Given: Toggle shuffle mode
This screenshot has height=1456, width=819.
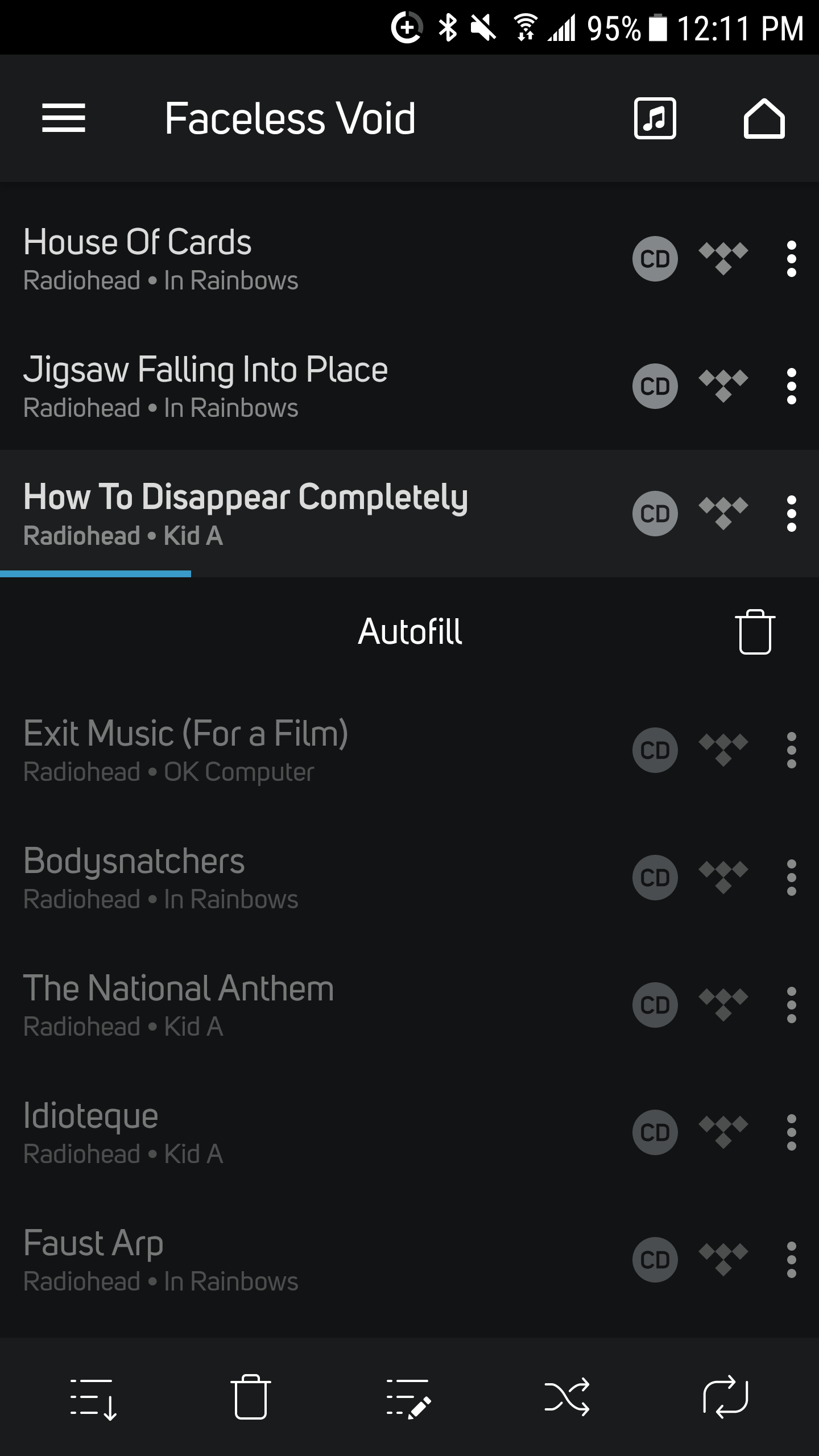Looking at the screenshot, I should pyautogui.click(x=567, y=1397).
